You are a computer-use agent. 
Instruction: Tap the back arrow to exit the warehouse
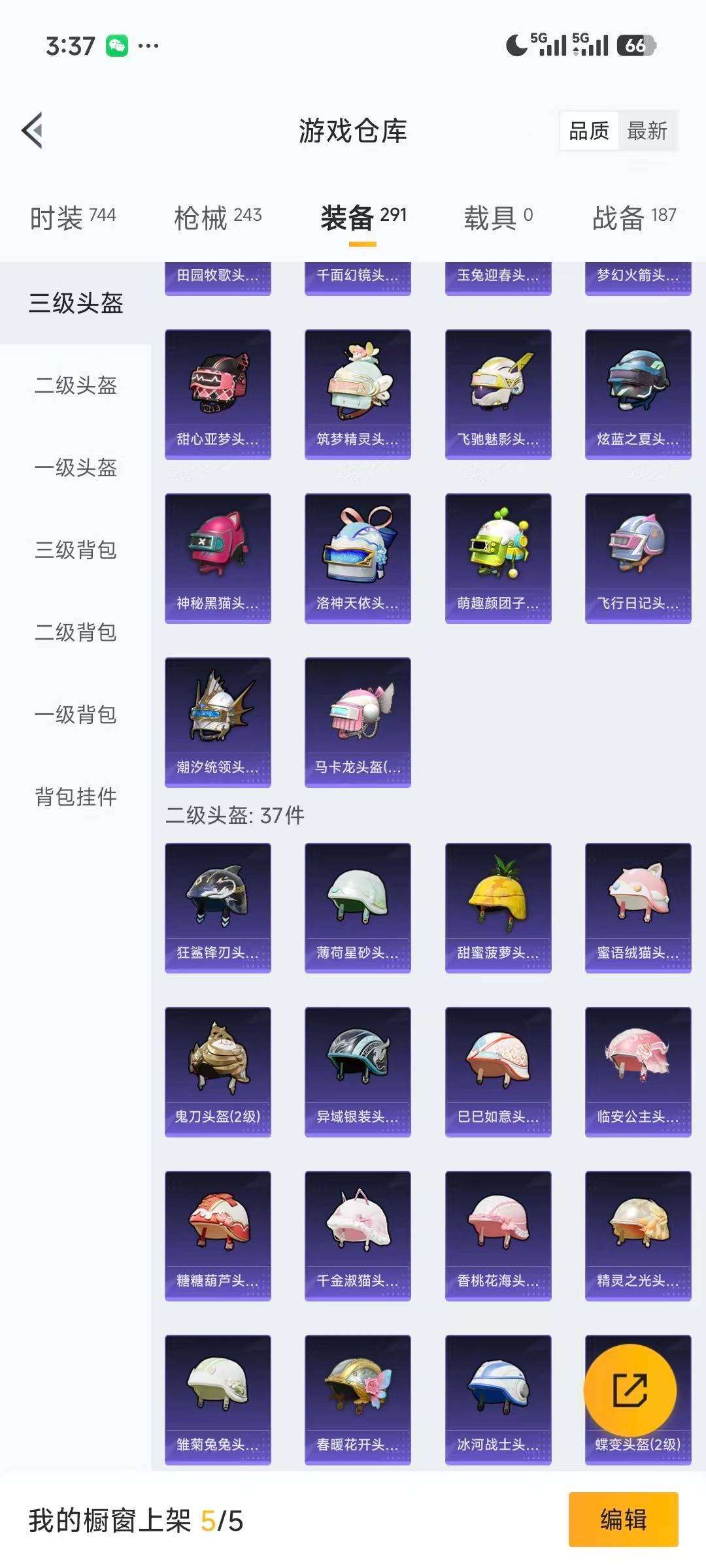[31, 131]
